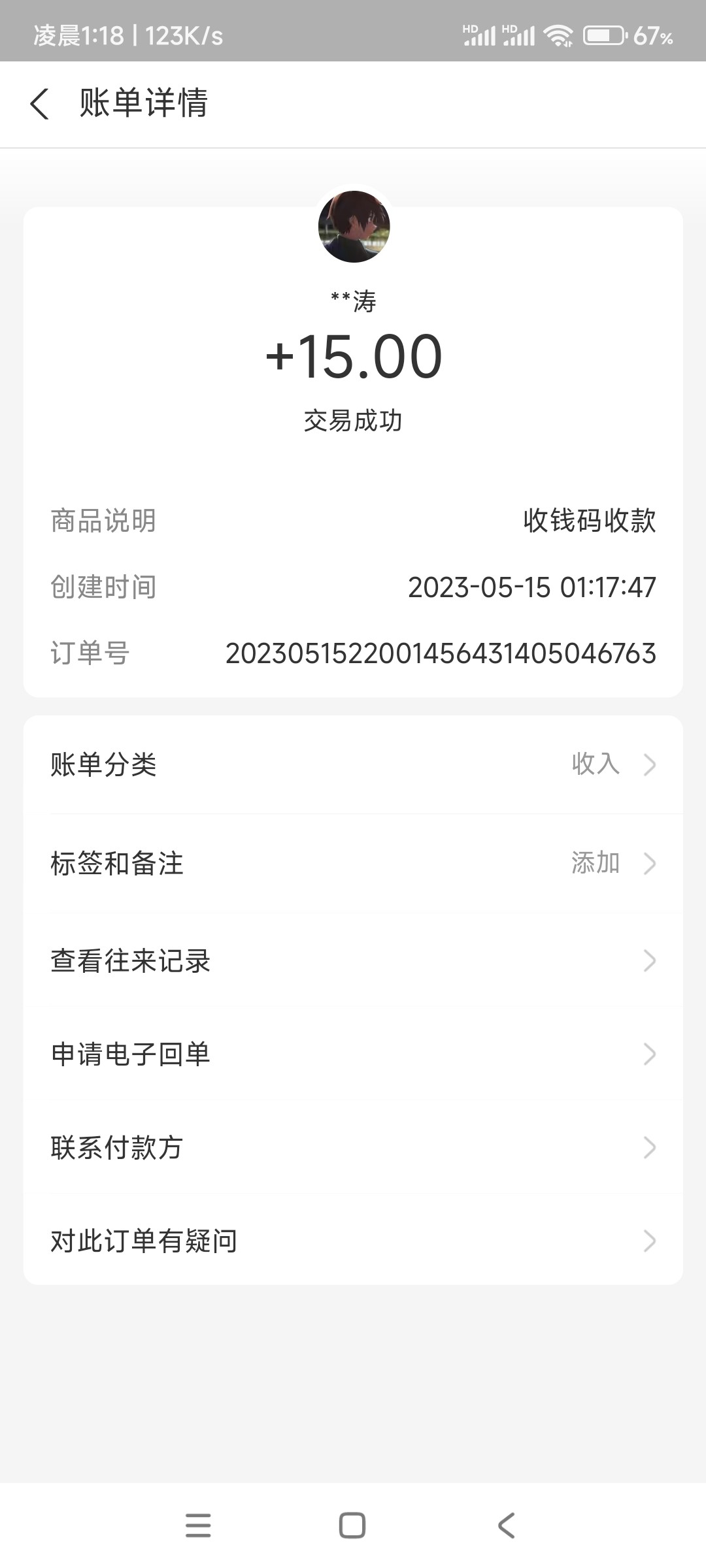Expand the 对此订单有疑问 row

pos(353,1240)
